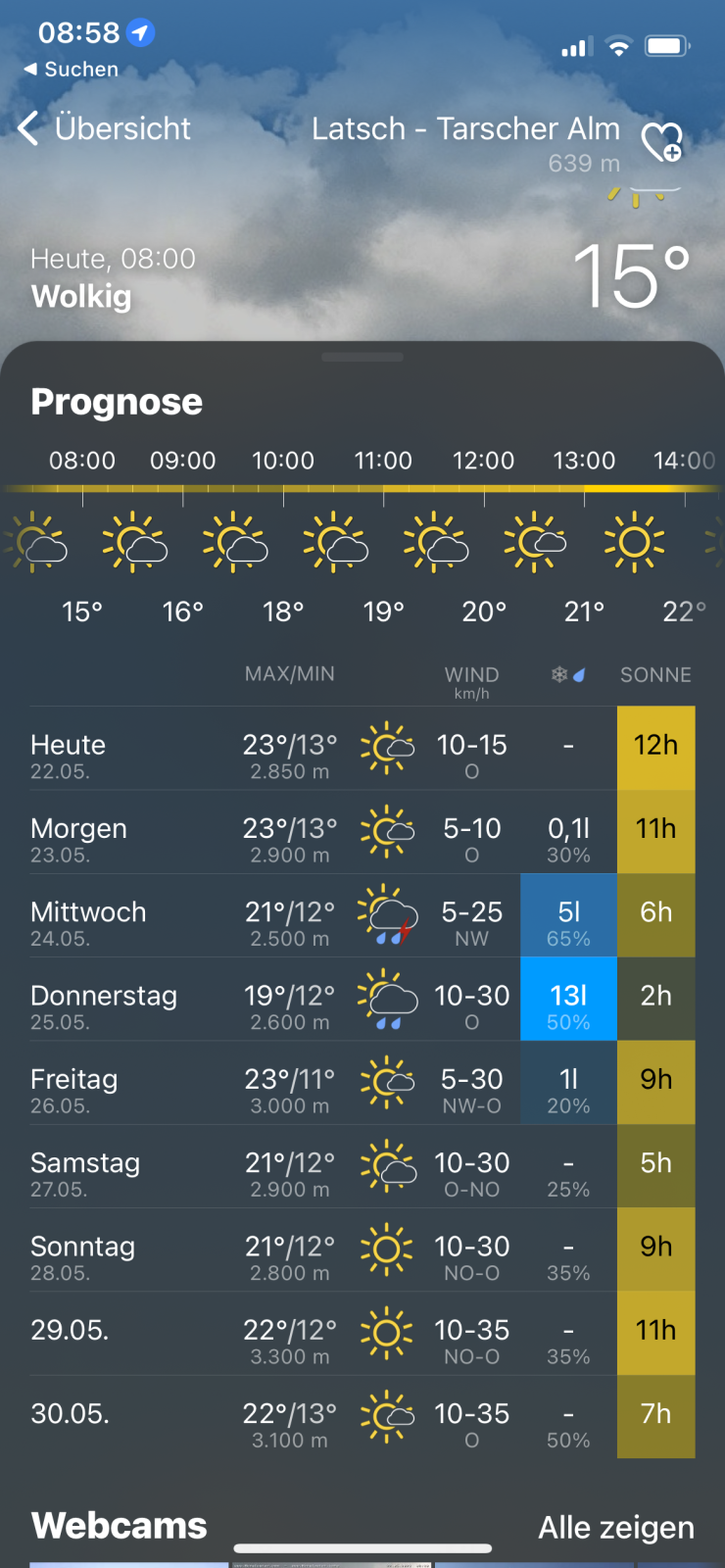Return to Suchen app in status bar

tap(71, 70)
